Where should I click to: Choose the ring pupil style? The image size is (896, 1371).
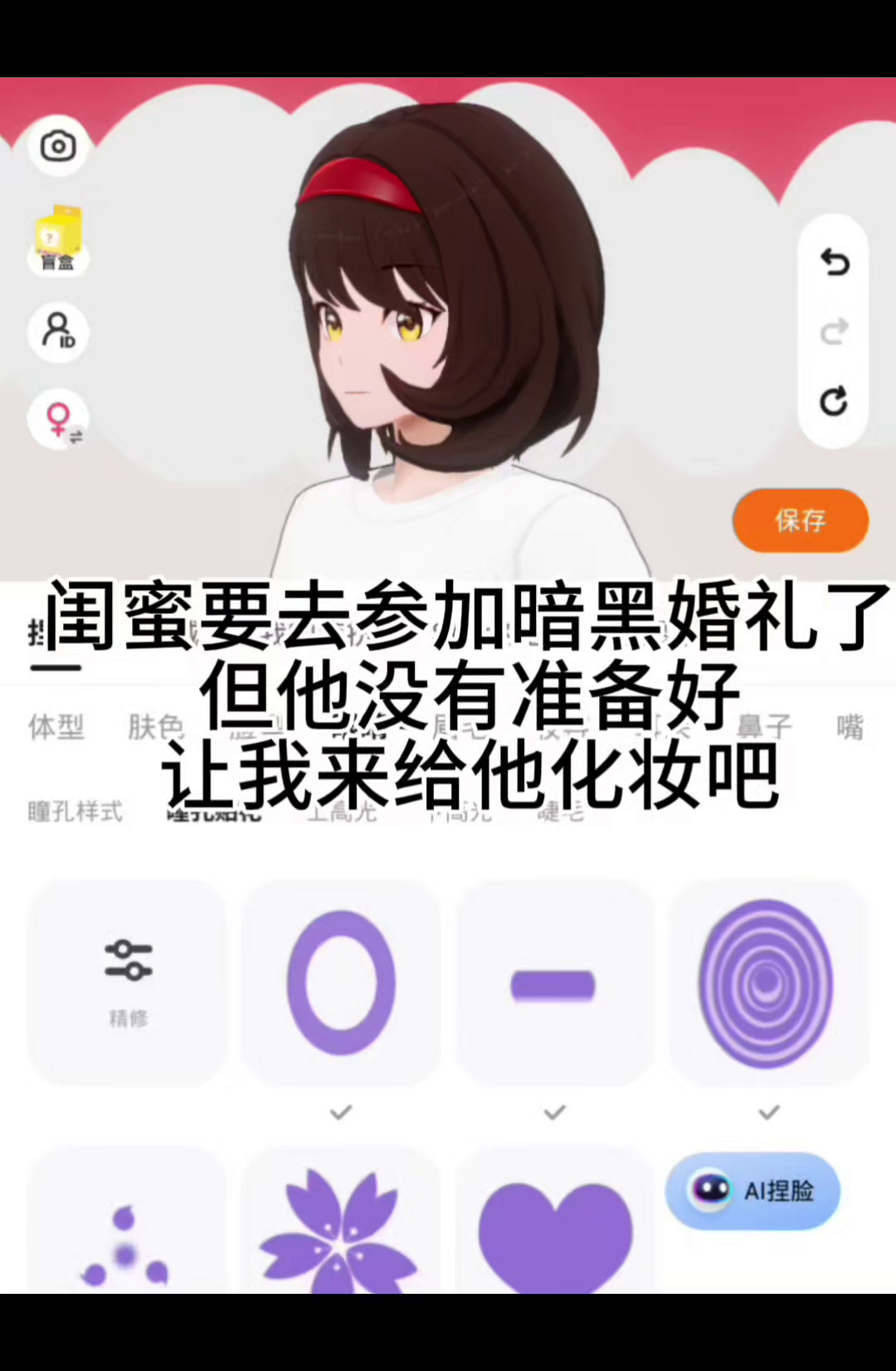coord(341,983)
